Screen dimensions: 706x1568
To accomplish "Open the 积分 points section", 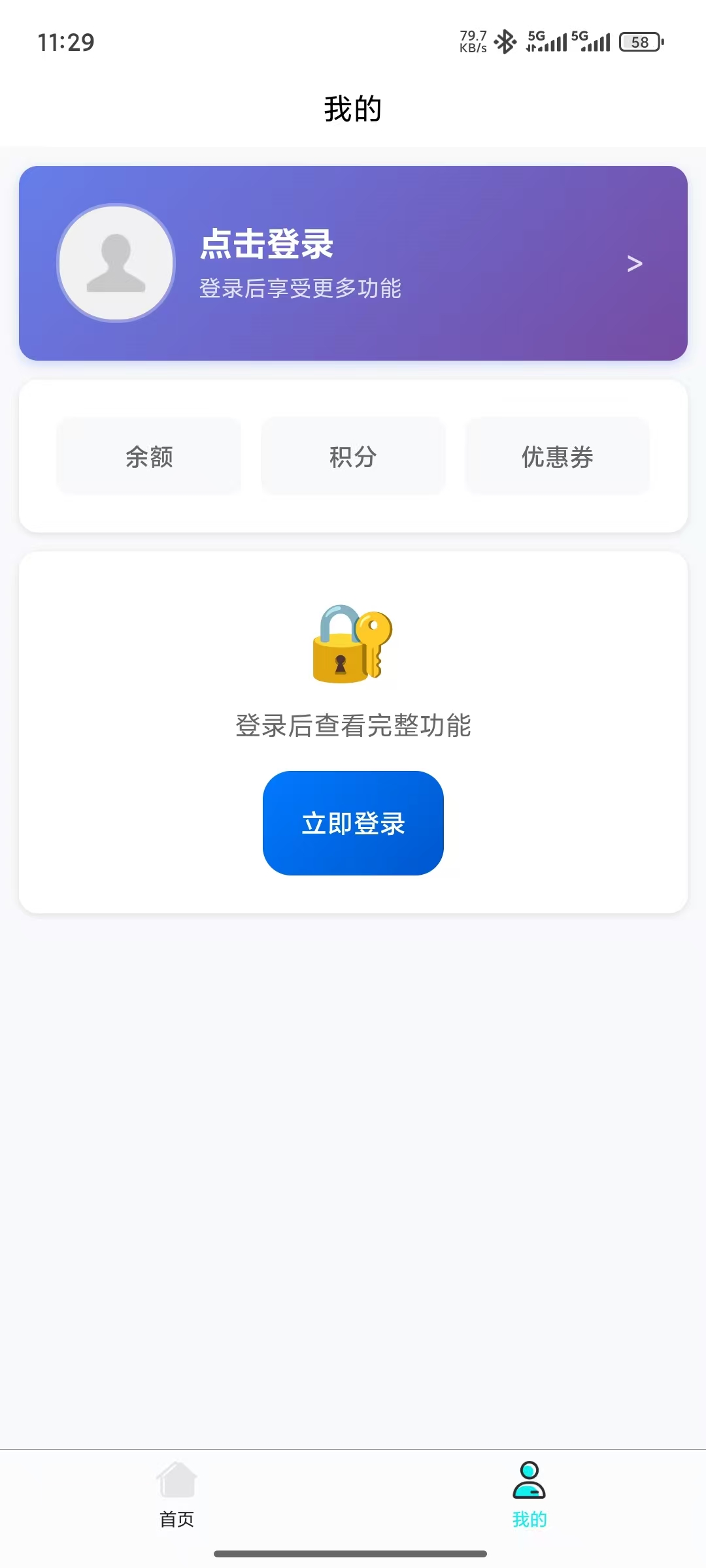I will click(353, 457).
